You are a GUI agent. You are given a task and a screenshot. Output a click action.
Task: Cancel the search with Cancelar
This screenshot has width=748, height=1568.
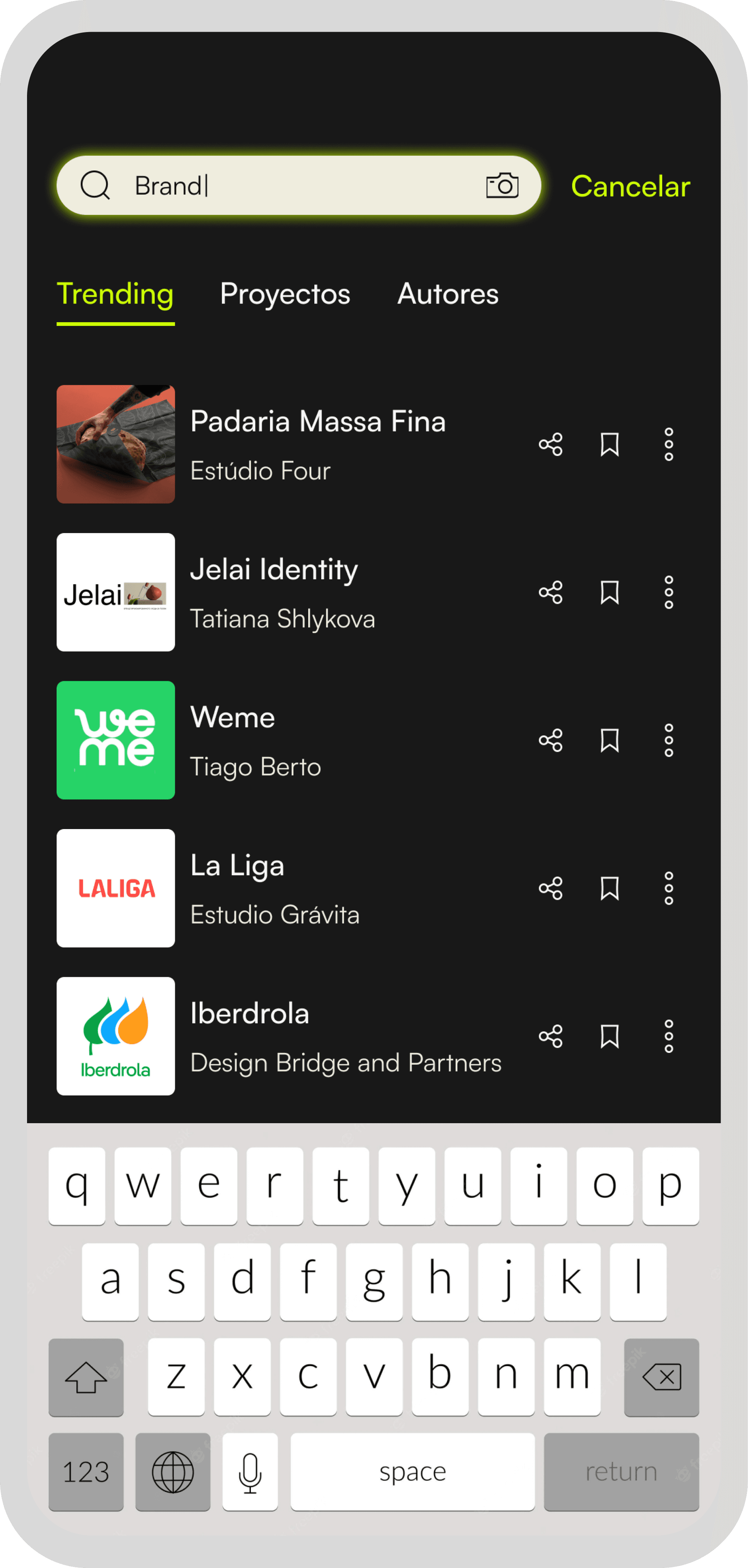pos(630,186)
